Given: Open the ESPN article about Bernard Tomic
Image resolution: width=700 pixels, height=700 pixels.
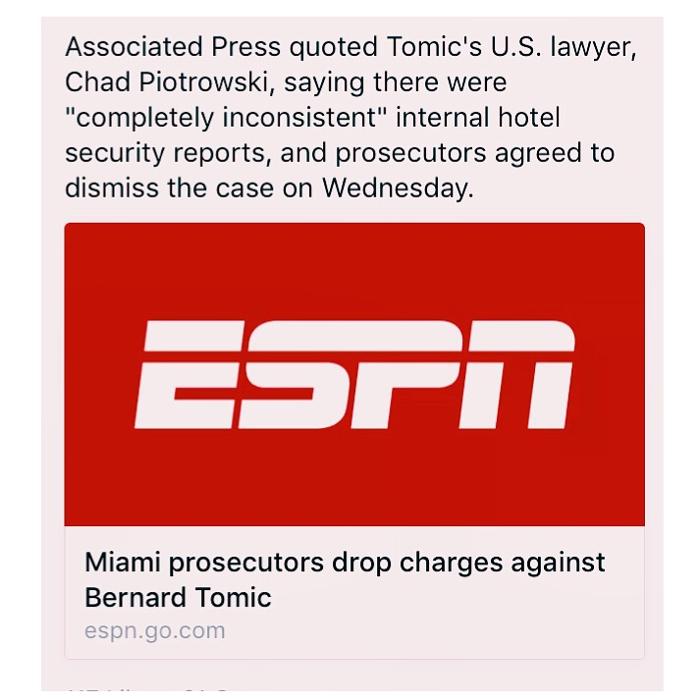Looking at the screenshot, I should tap(345, 579).
